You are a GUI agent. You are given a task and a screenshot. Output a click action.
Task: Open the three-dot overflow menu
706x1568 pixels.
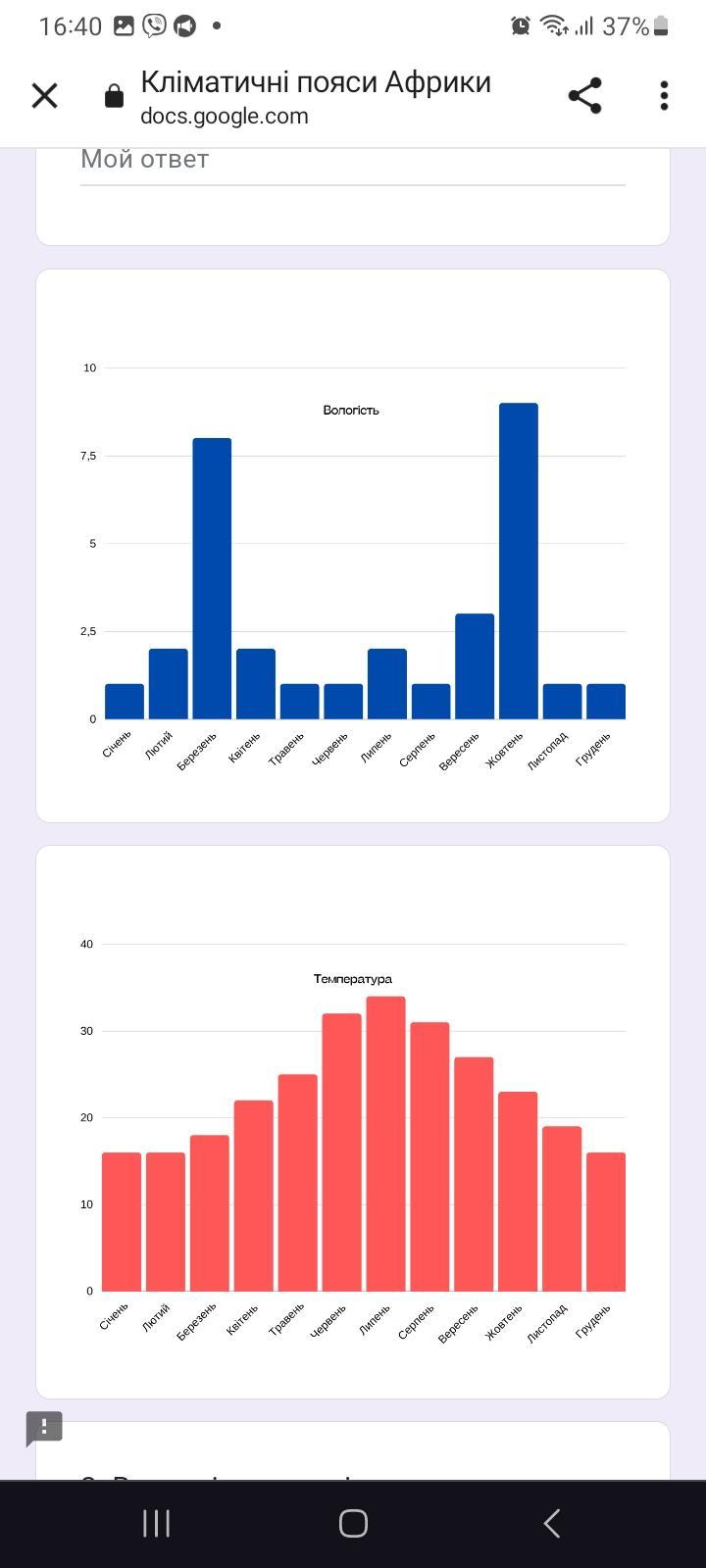(665, 96)
